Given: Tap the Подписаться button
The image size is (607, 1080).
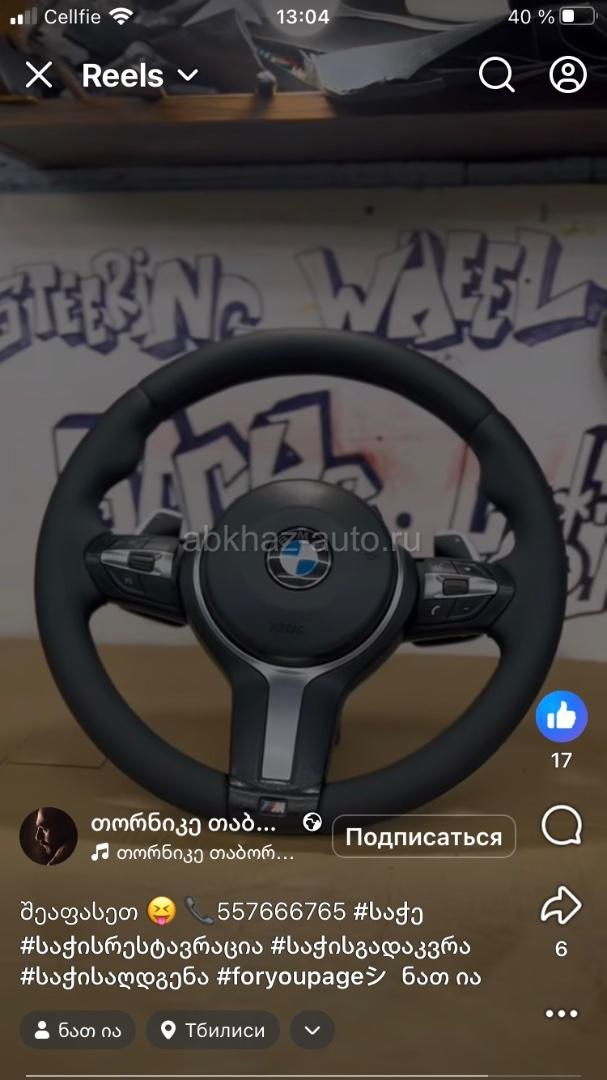Looking at the screenshot, I should (423, 837).
